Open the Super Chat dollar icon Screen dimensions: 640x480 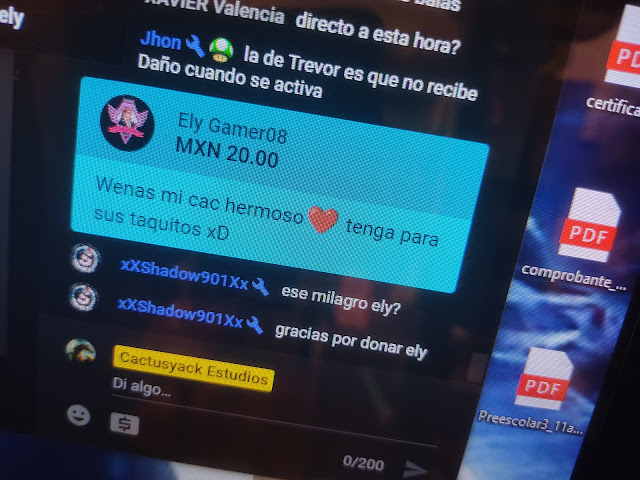pos(124,424)
